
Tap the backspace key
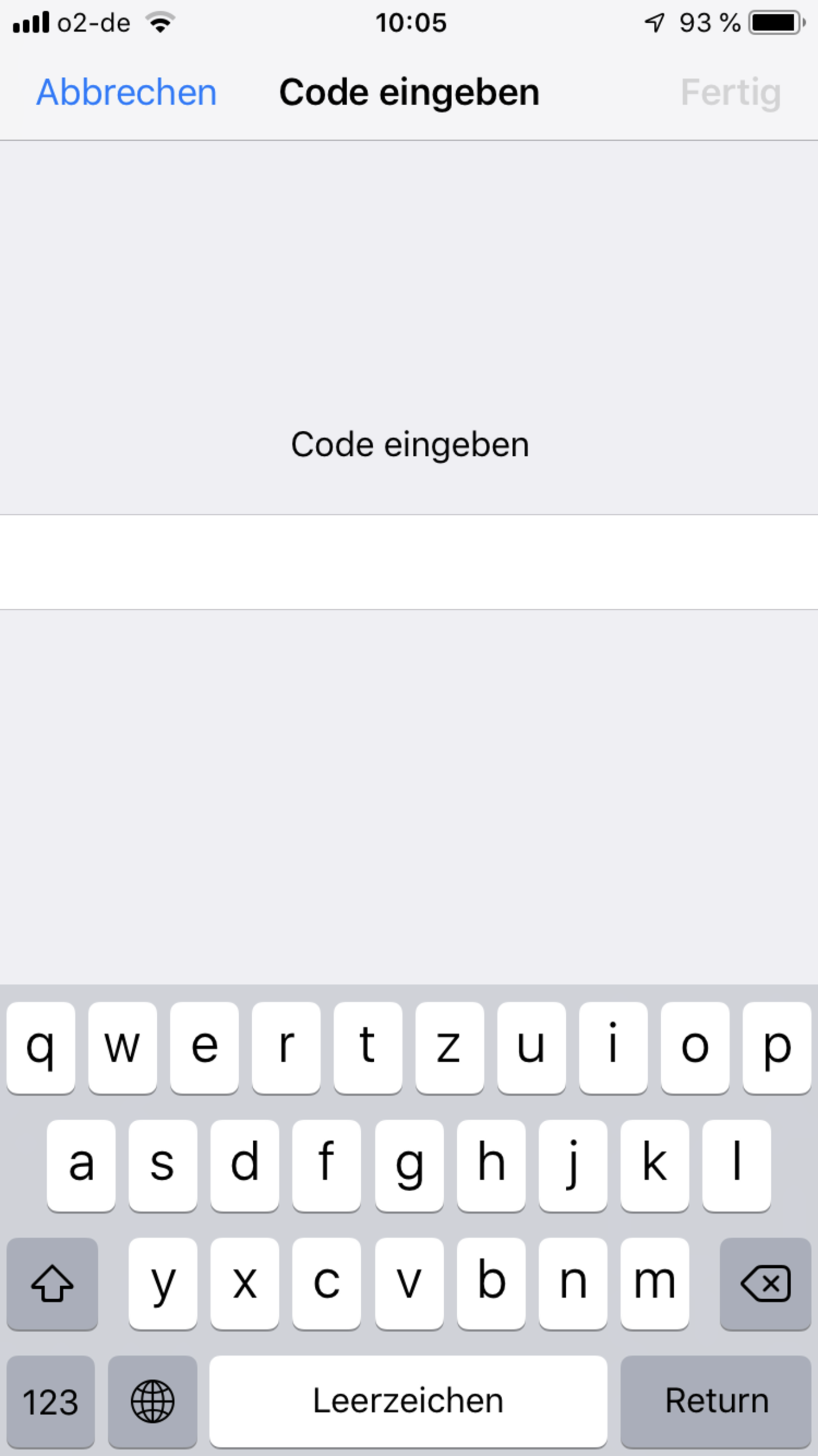point(765,1283)
